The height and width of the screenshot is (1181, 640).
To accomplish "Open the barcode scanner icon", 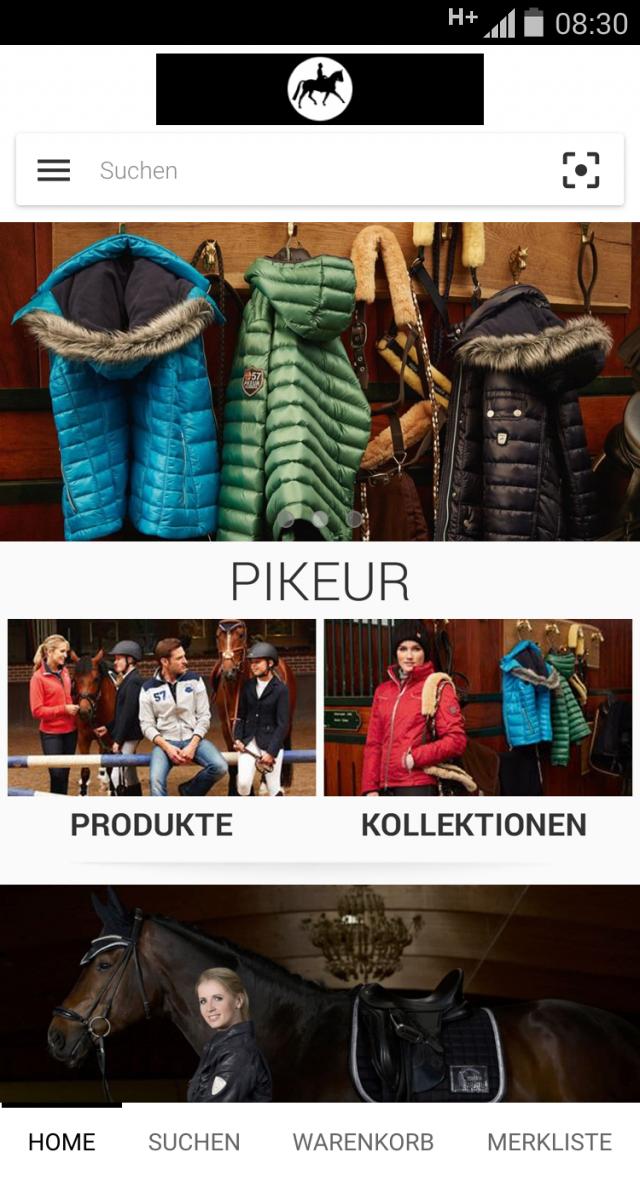I will click(581, 171).
